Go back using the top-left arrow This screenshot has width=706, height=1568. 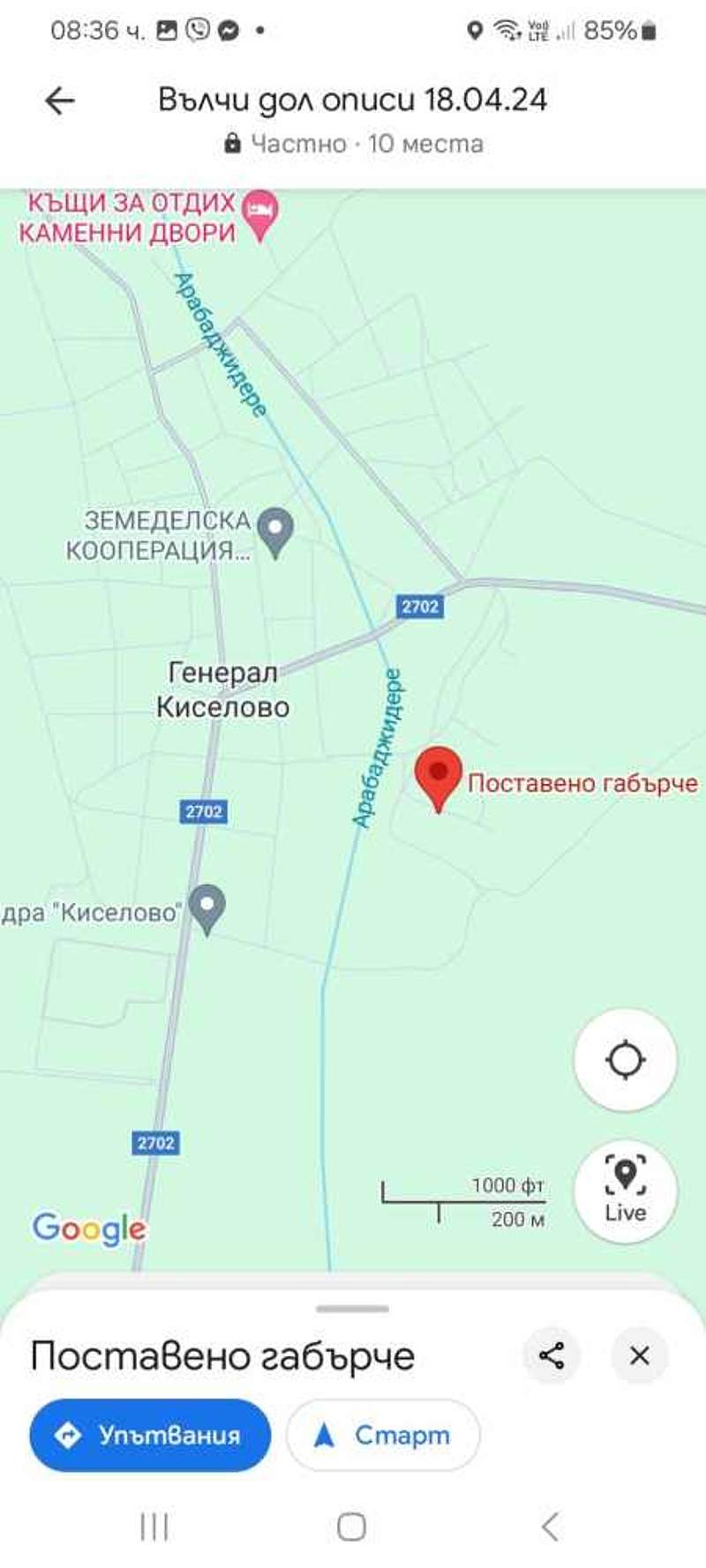[x=59, y=101]
